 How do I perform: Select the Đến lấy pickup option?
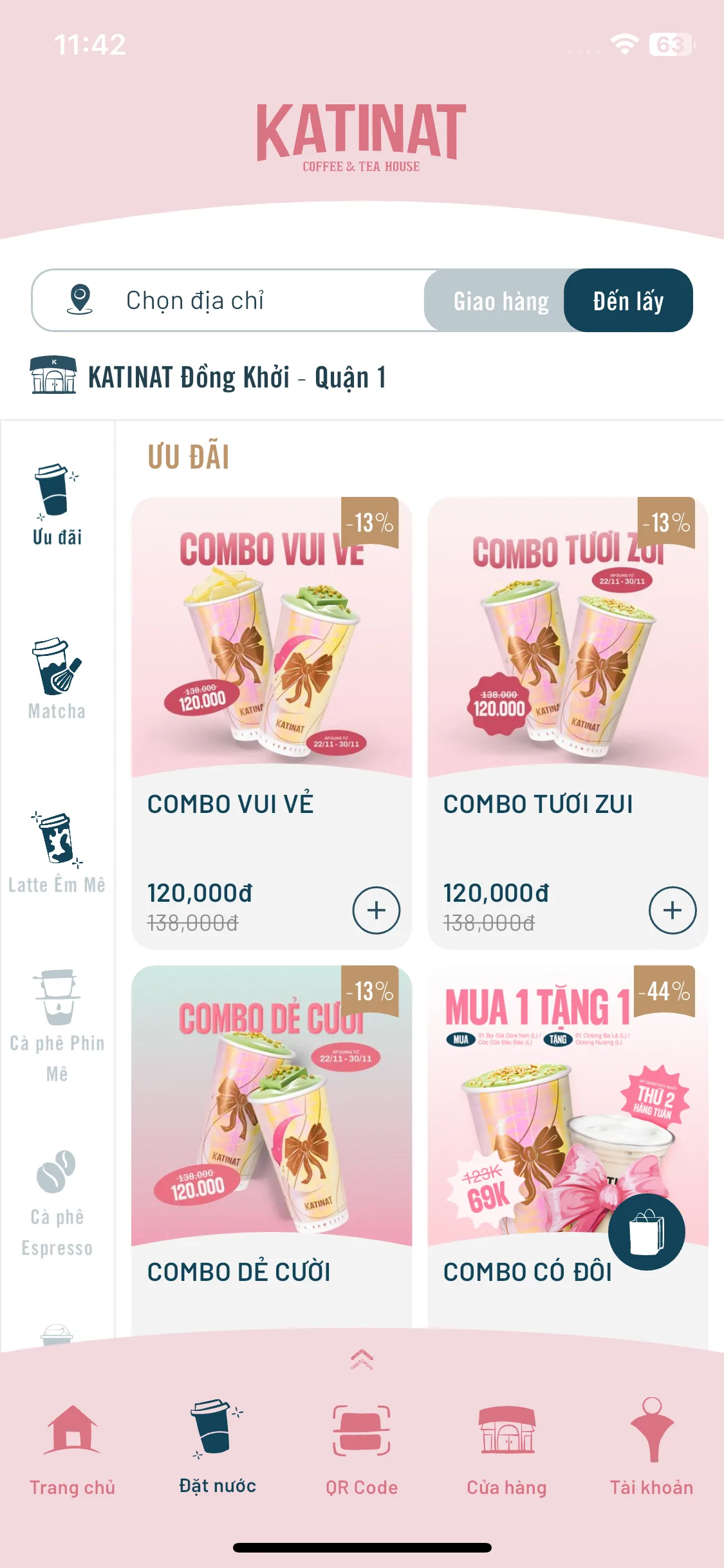(628, 301)
